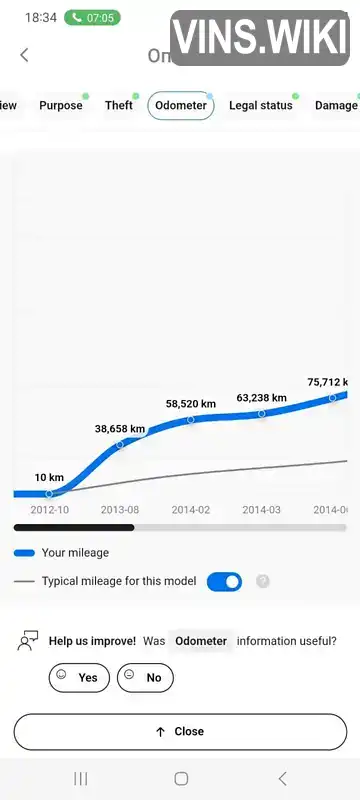Return to the device home screen

tap(181, 779)
